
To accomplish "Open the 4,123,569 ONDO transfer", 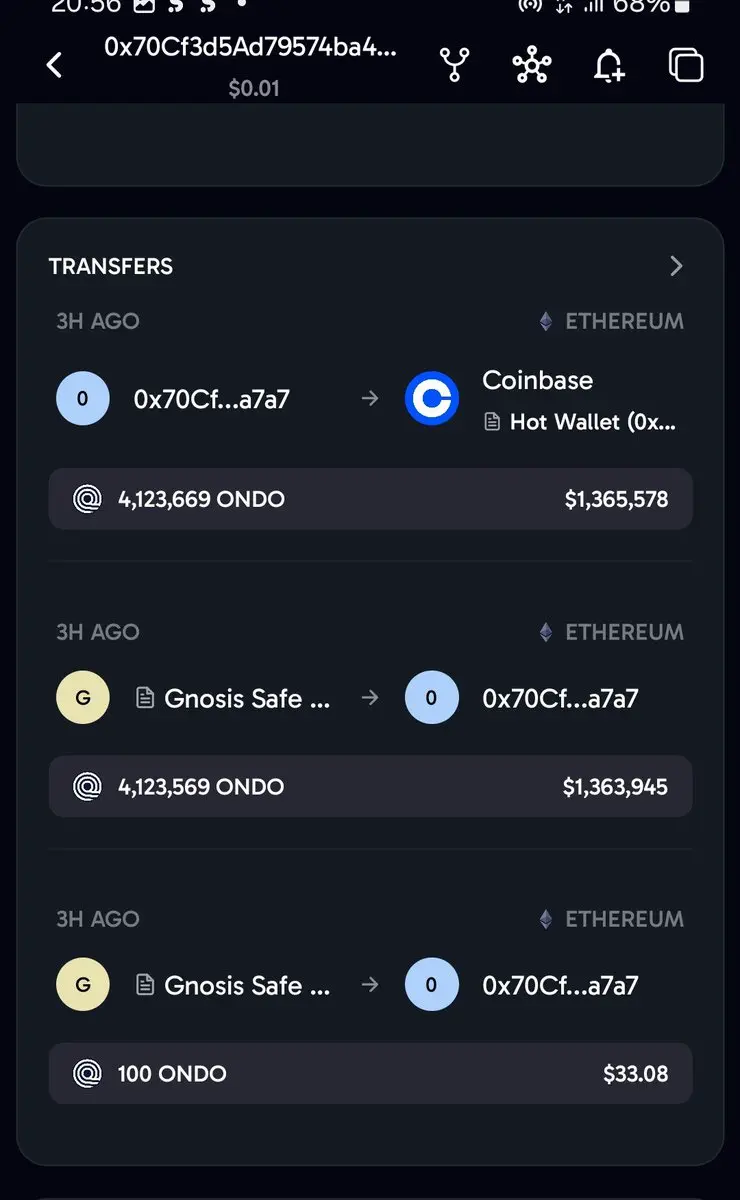I will (x=370, y=787).
